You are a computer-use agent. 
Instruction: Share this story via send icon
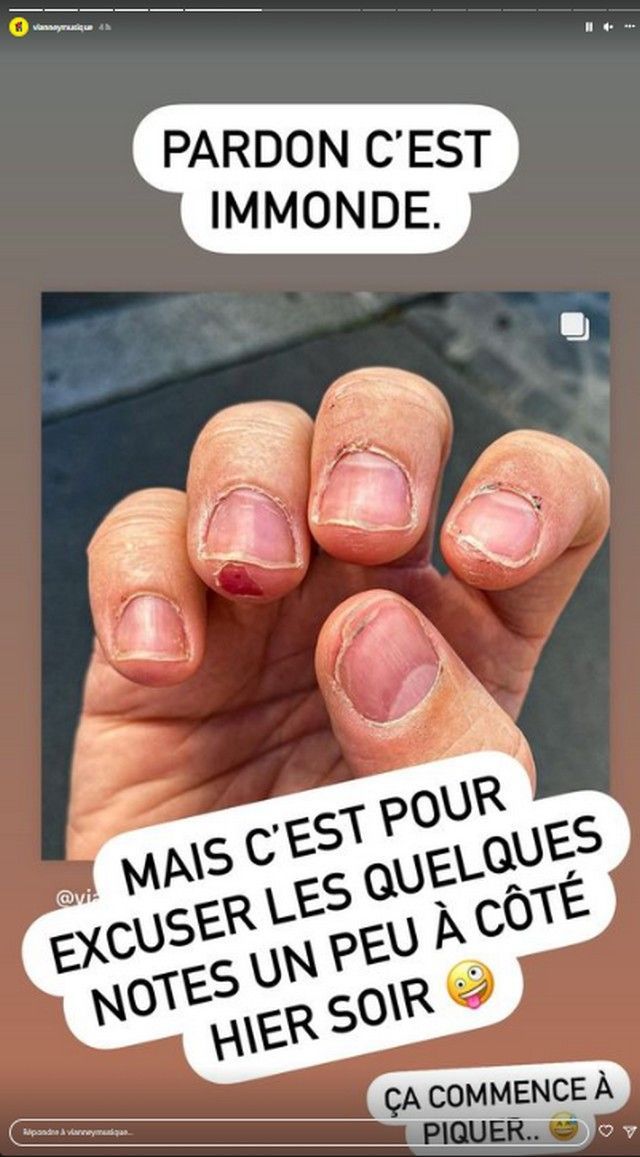(626, 1132)
